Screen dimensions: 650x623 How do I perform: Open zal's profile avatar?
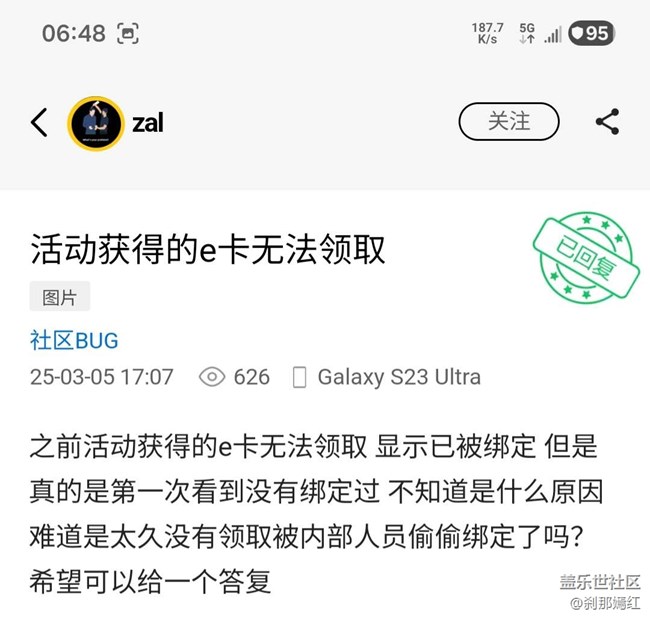[96, 123]
